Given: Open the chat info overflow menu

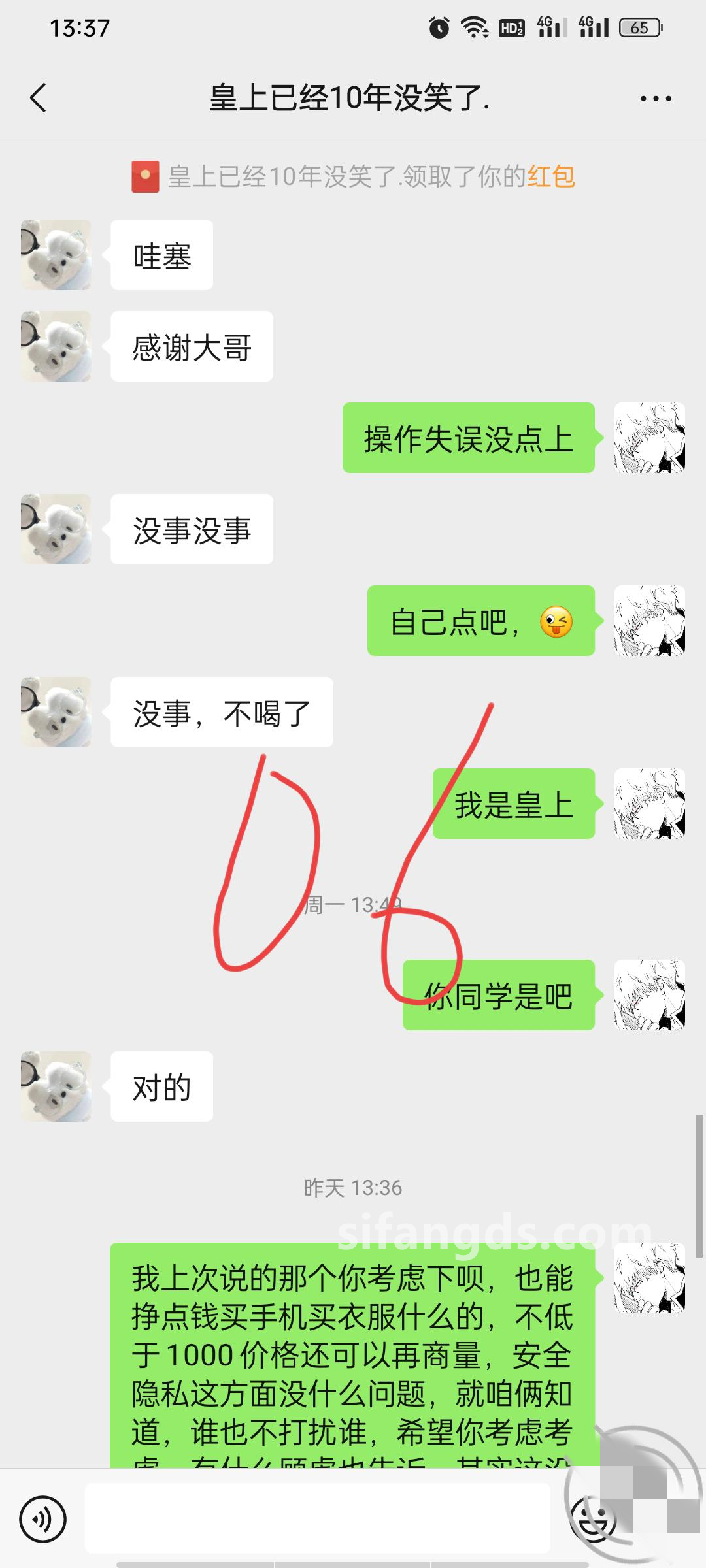Looking at the screenshot, I should 655,99.
